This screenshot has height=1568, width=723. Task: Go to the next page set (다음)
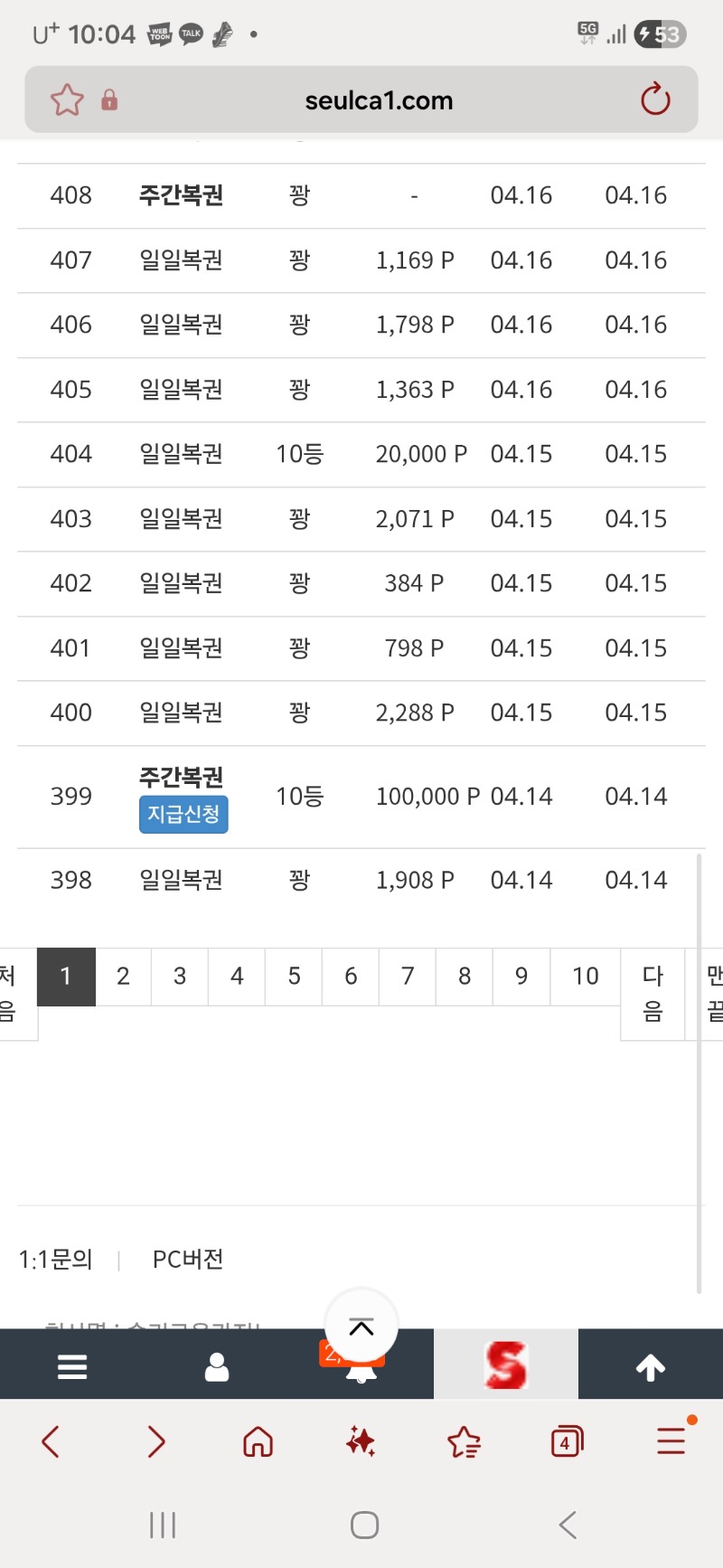[653, 993]
